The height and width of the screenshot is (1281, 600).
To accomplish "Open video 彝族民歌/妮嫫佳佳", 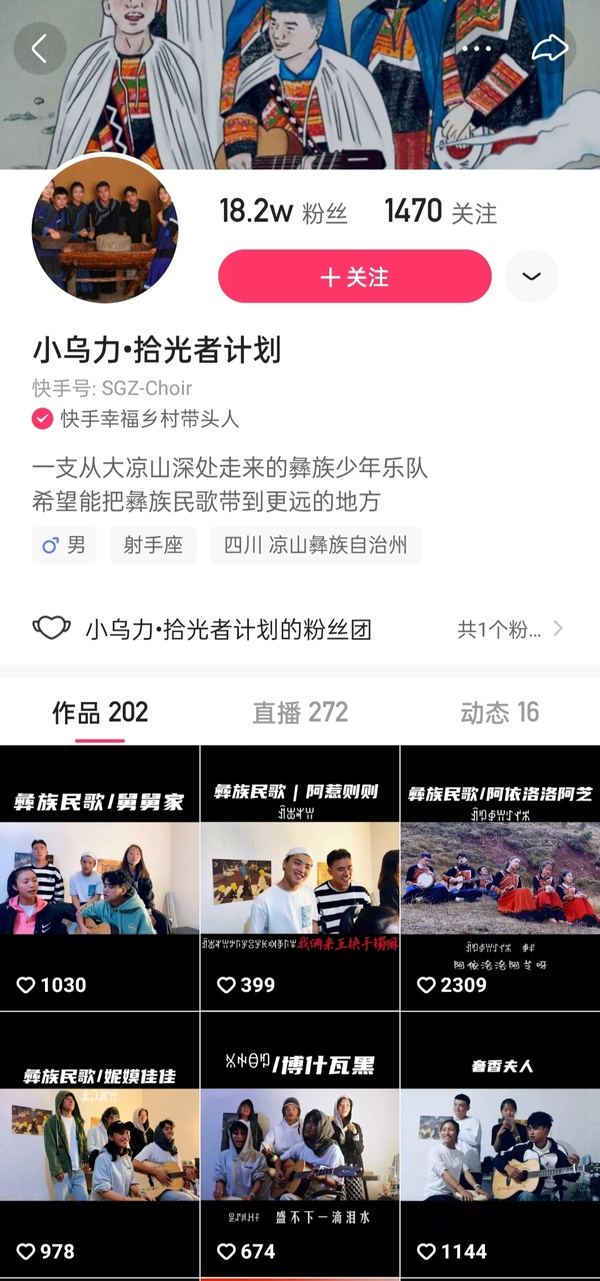I will (99, 1145).
